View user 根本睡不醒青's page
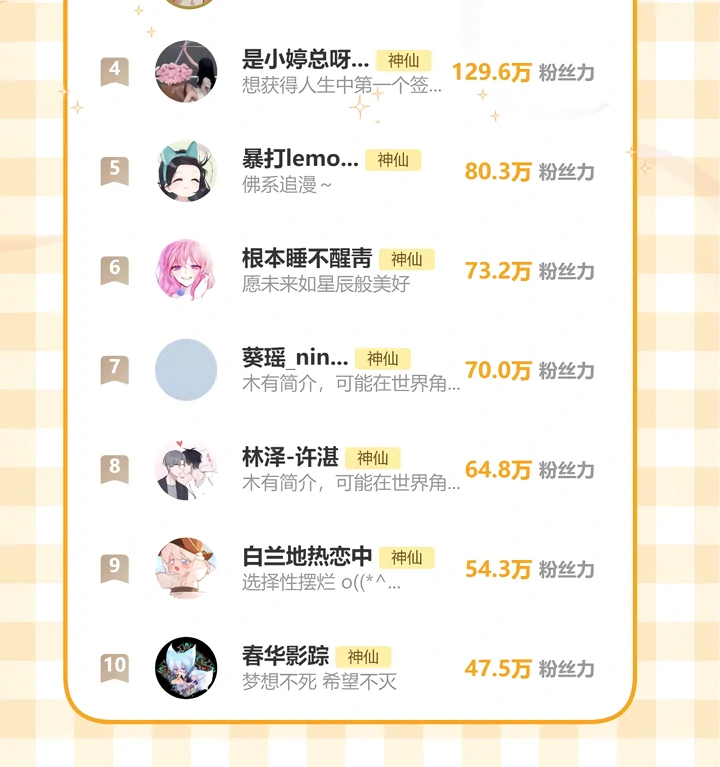The height and width of the screenshot is (767, 720). pyautogui.click(x=306, y=259)
